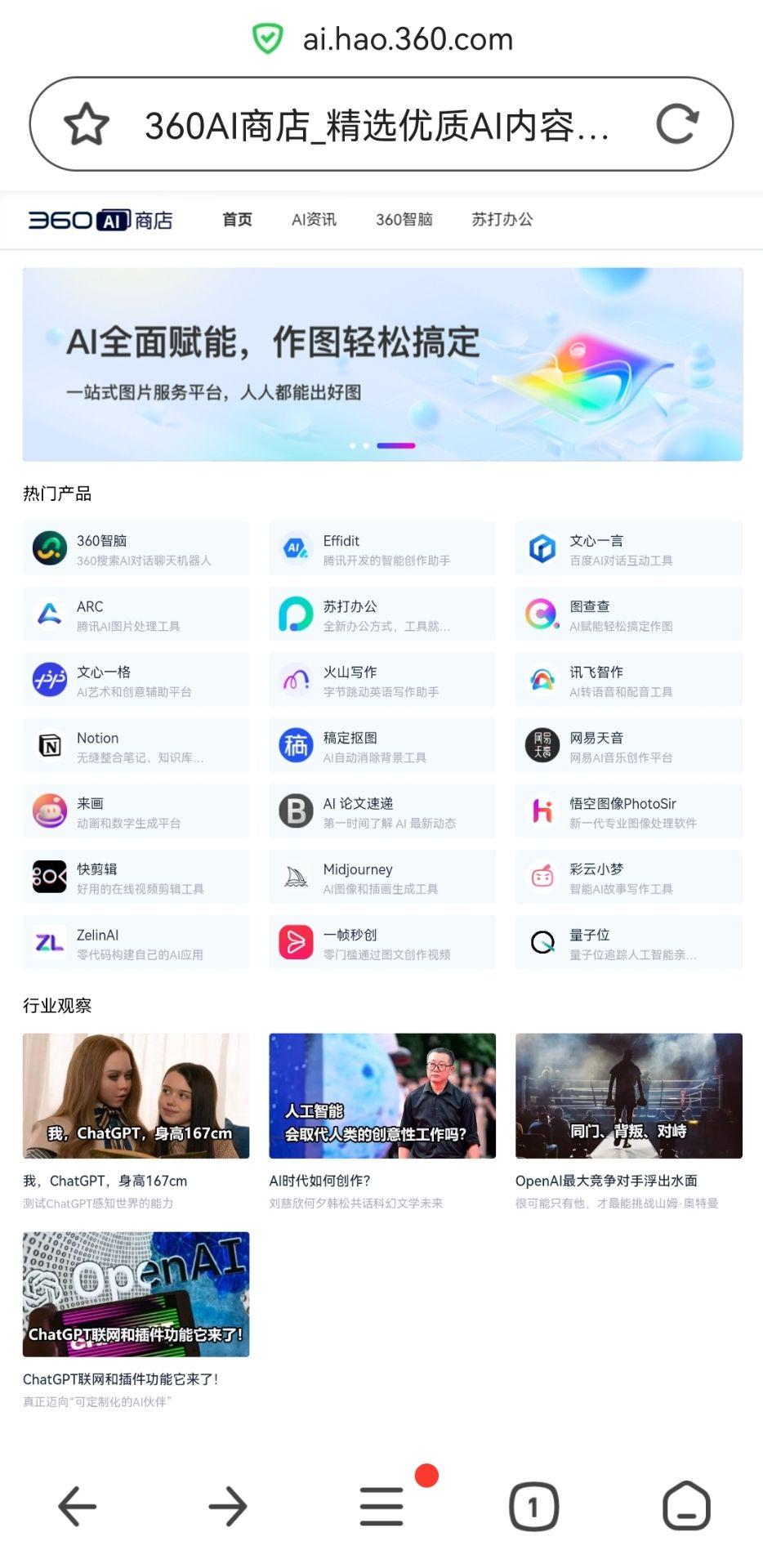Go to the 苏打办公 top tab
This screenshot has height=1568, width=763.
pos(502,219)
